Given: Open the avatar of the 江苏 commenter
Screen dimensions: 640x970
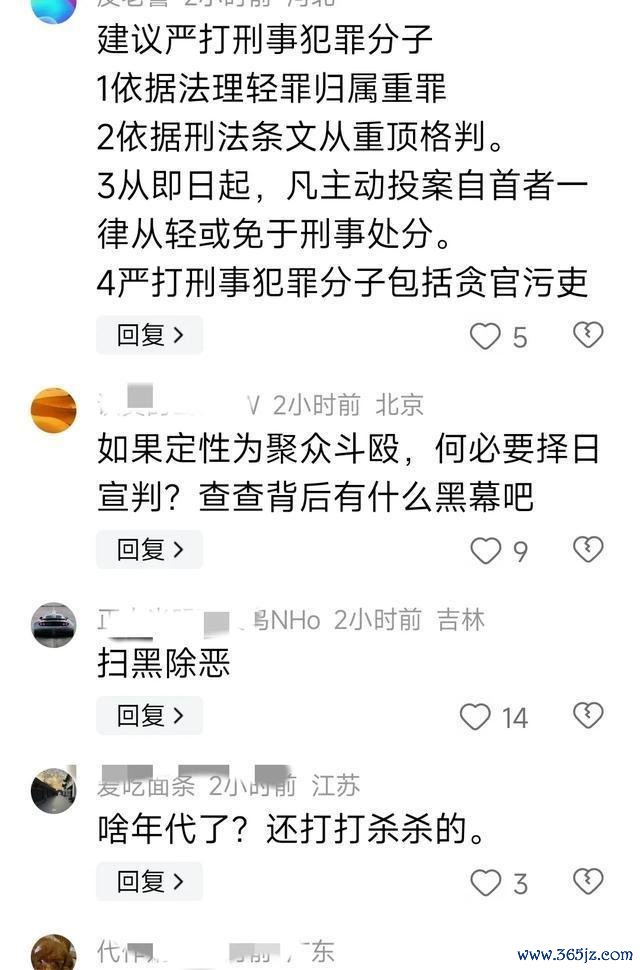Looking at the screenshot, I should 53,791.
